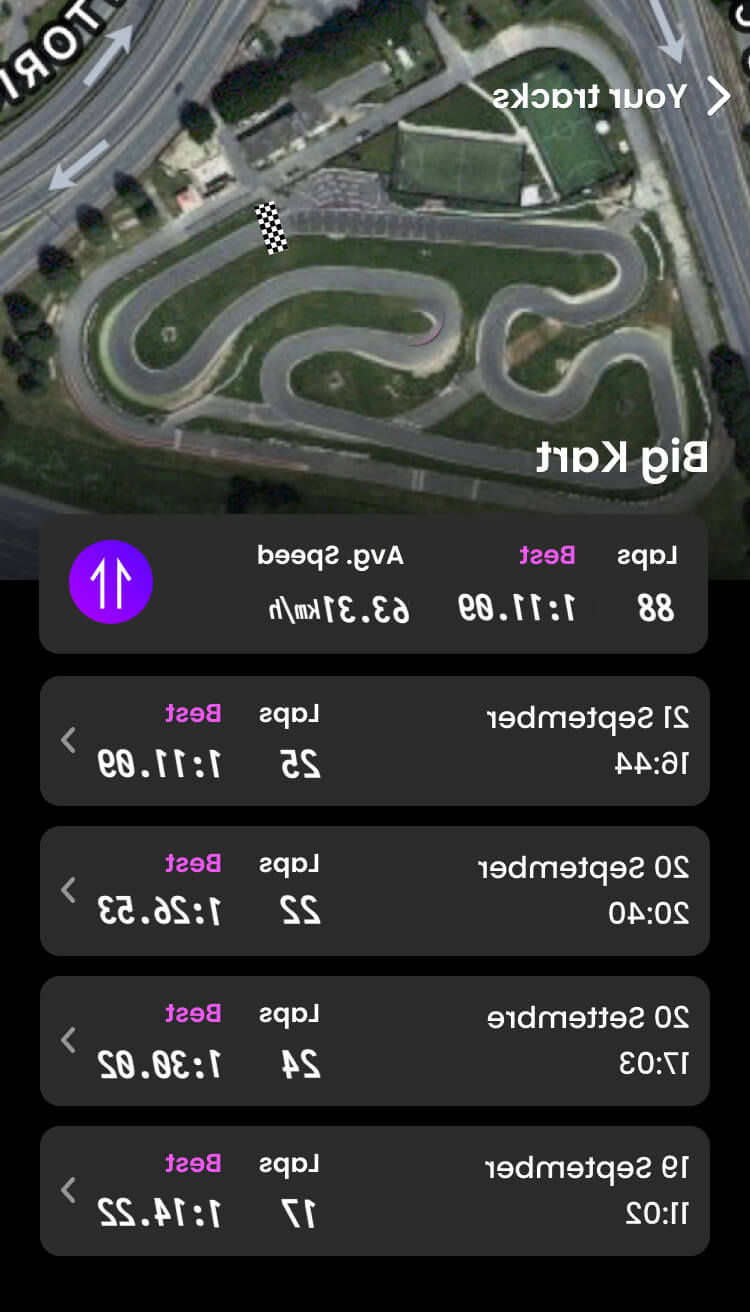Navigate back using the Your tracks arrow
Screen dimensions: 750x1312
[x=718, y=97]
